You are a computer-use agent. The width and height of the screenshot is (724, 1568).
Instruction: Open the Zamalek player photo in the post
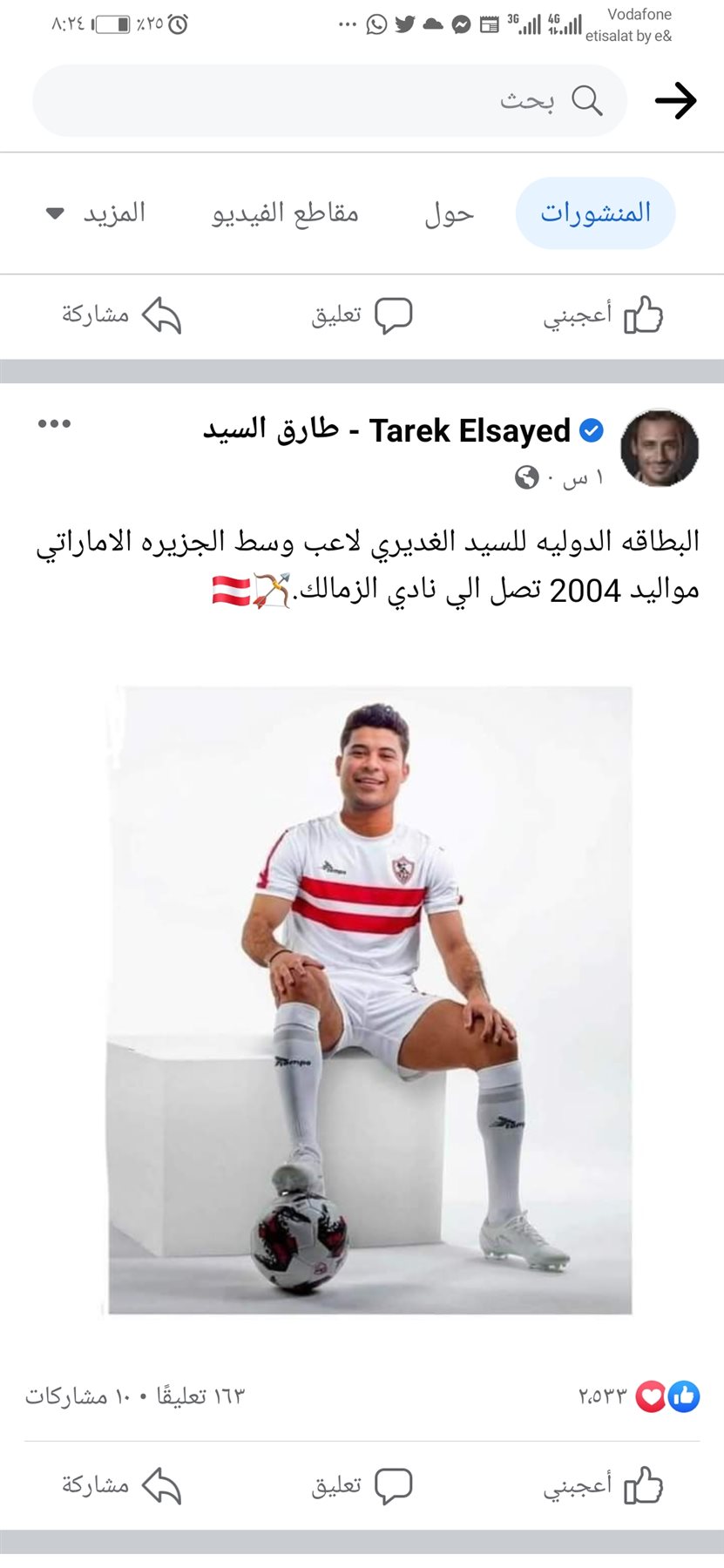coord(369,999)
